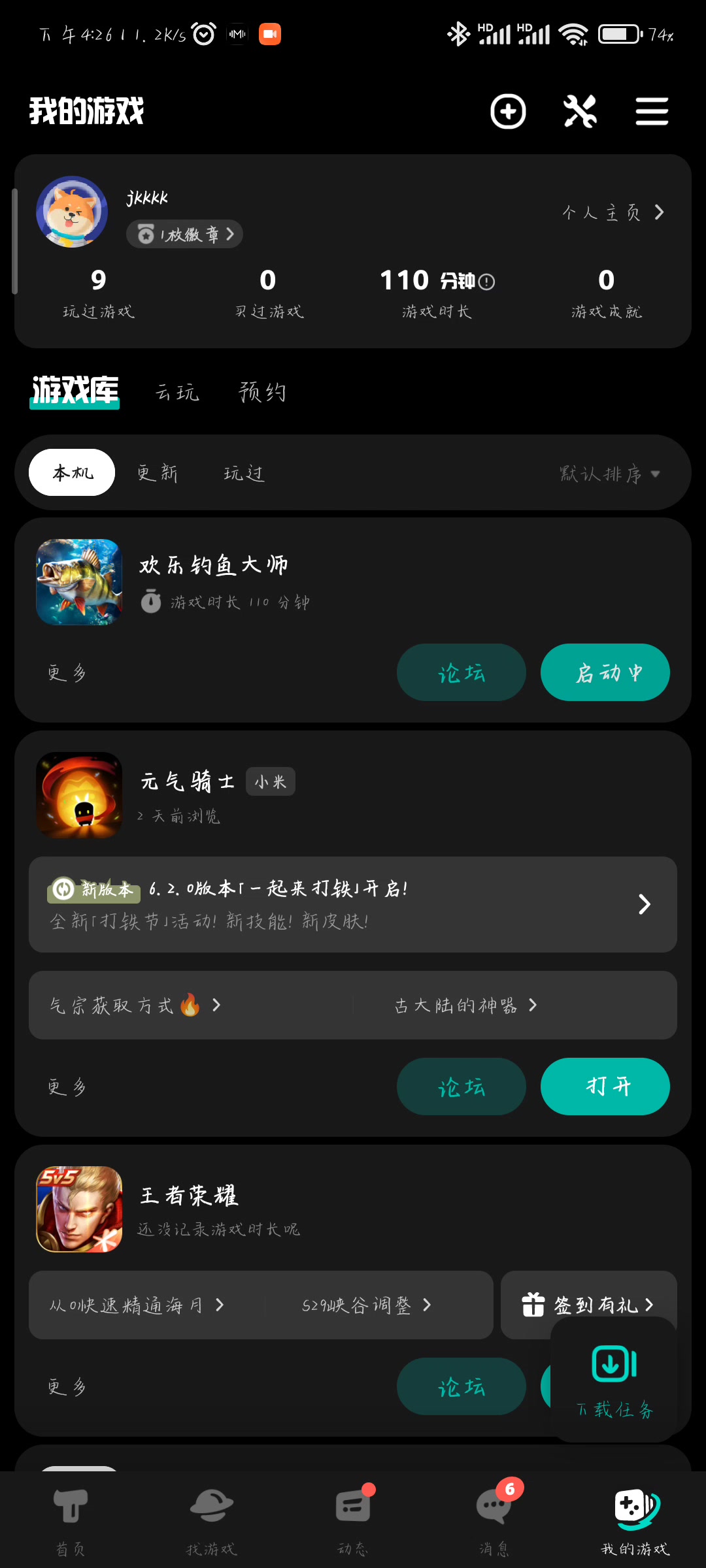706x1568 pixels.
Task: Open 古大陆的神器 link
Action: (x=465, y=1005)
